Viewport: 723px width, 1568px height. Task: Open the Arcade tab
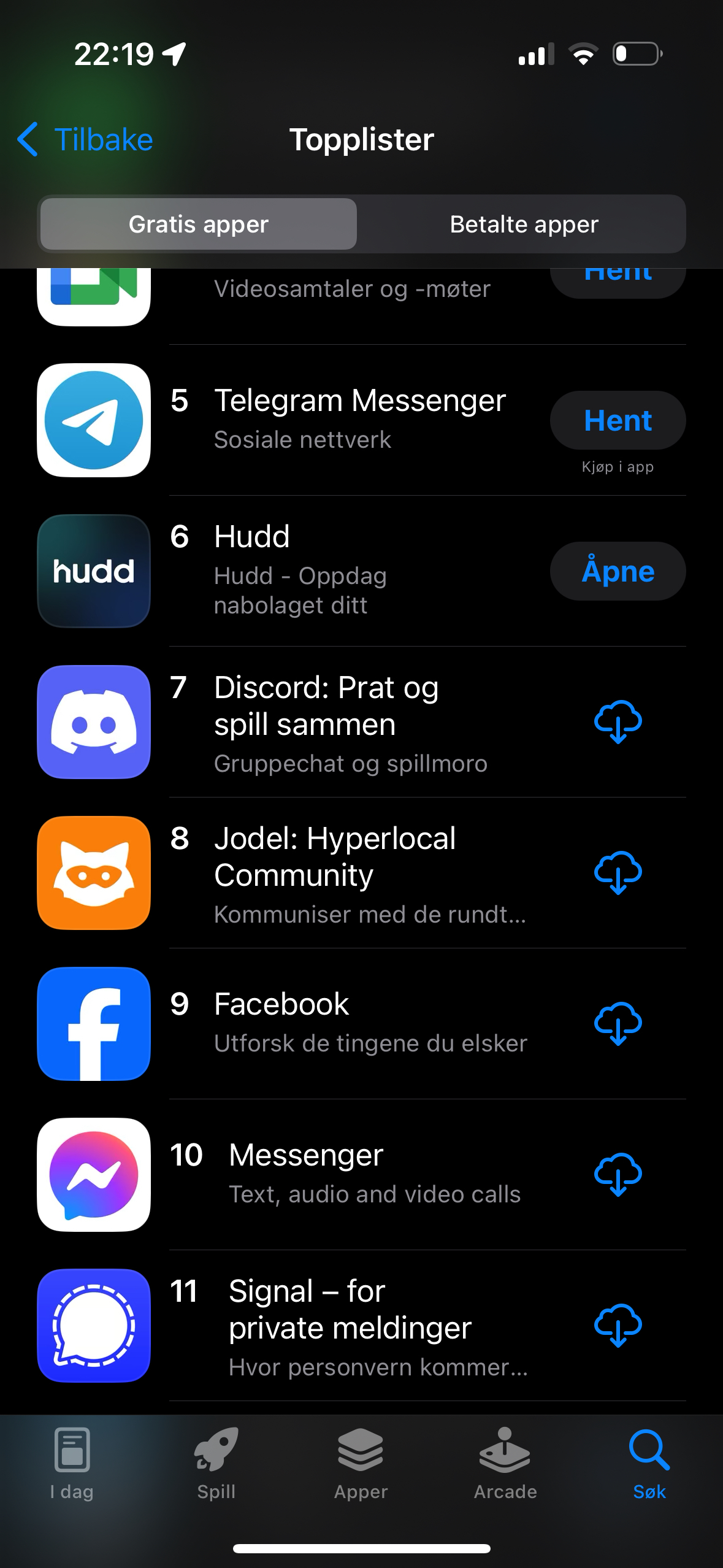coord(505,1464)
